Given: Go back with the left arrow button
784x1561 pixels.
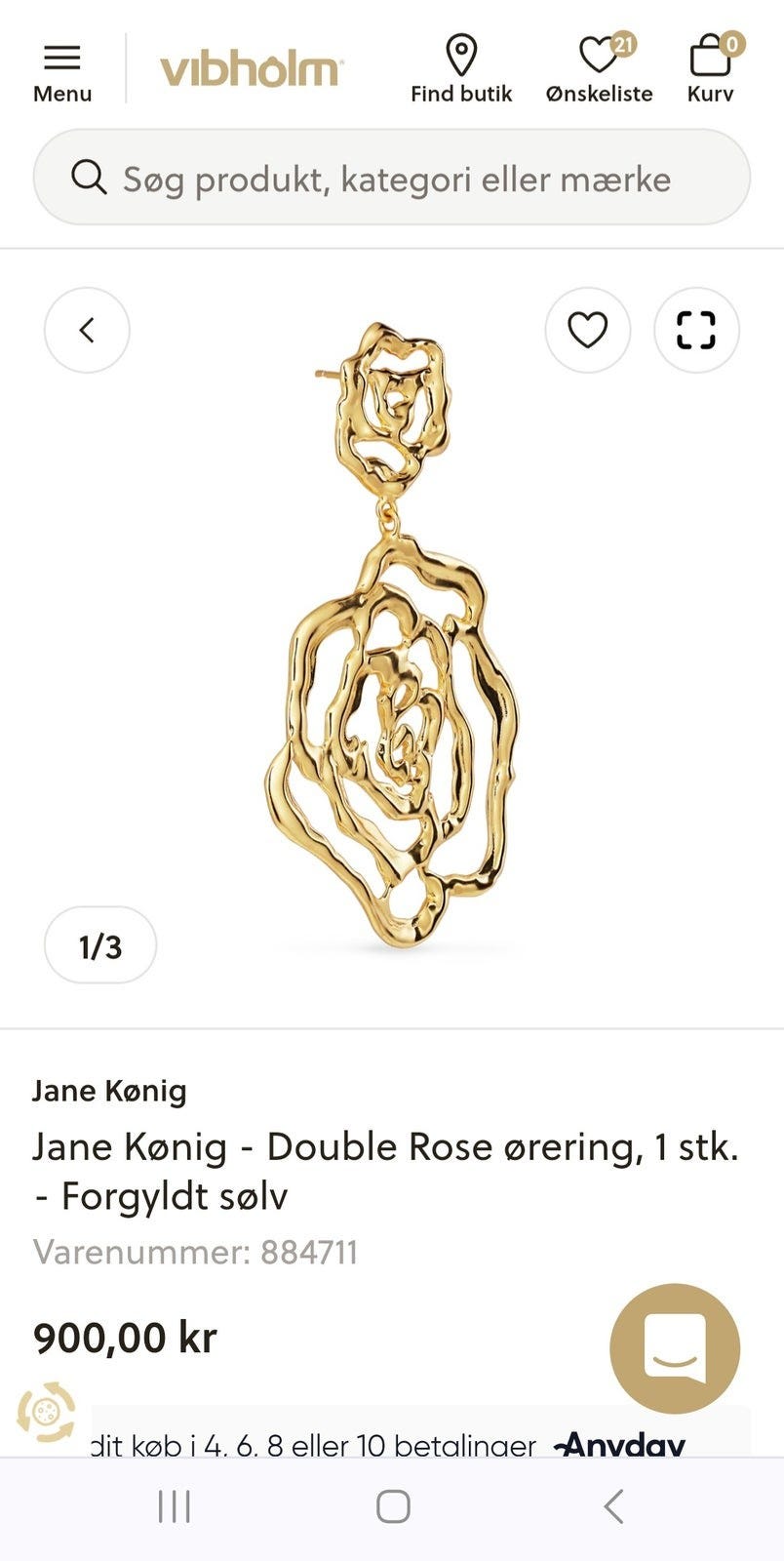Looking at the screenshot, I should point(87,330).
